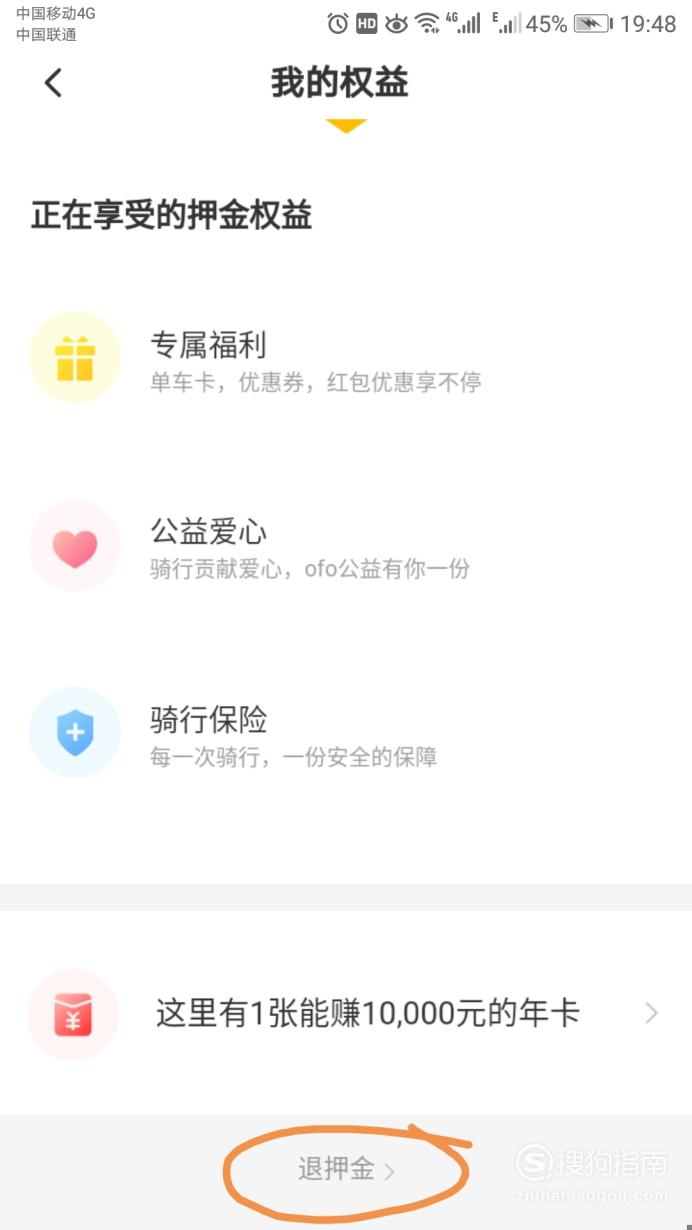This screenshot has height=1230, width=692.
Task: Tap 退押金 to refund the deposit
Action: coord(346,1170)
